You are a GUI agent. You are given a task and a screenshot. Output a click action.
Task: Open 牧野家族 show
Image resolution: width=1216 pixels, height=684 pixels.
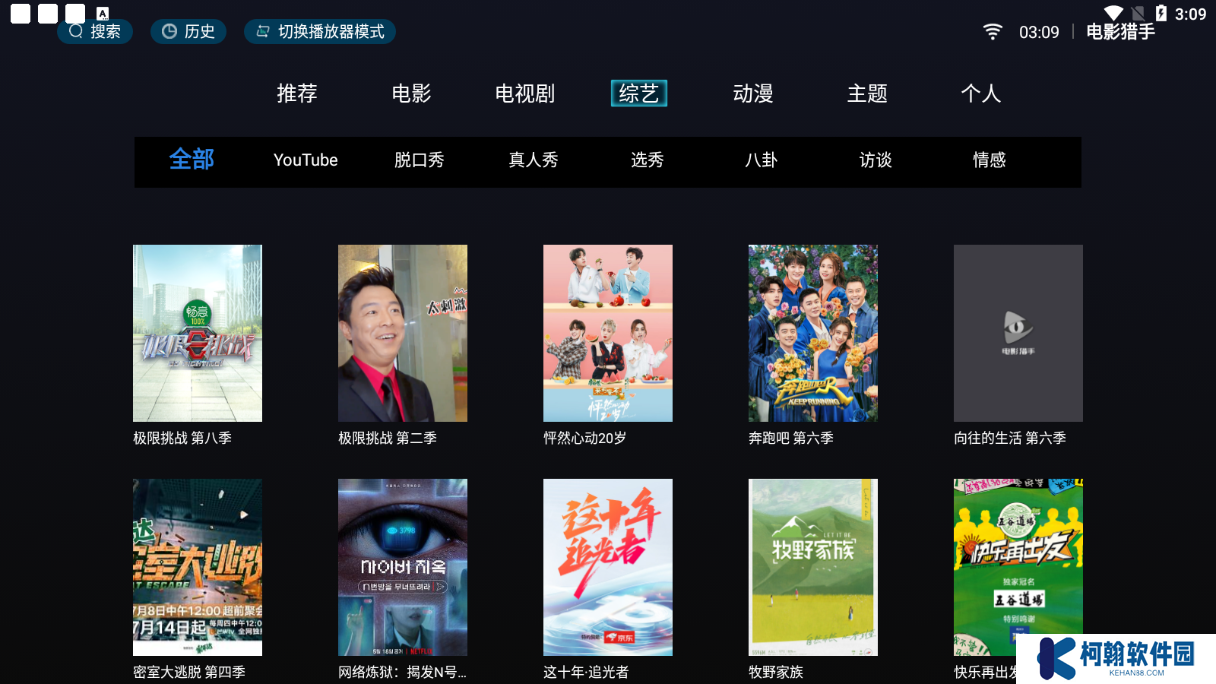[812, 567]
